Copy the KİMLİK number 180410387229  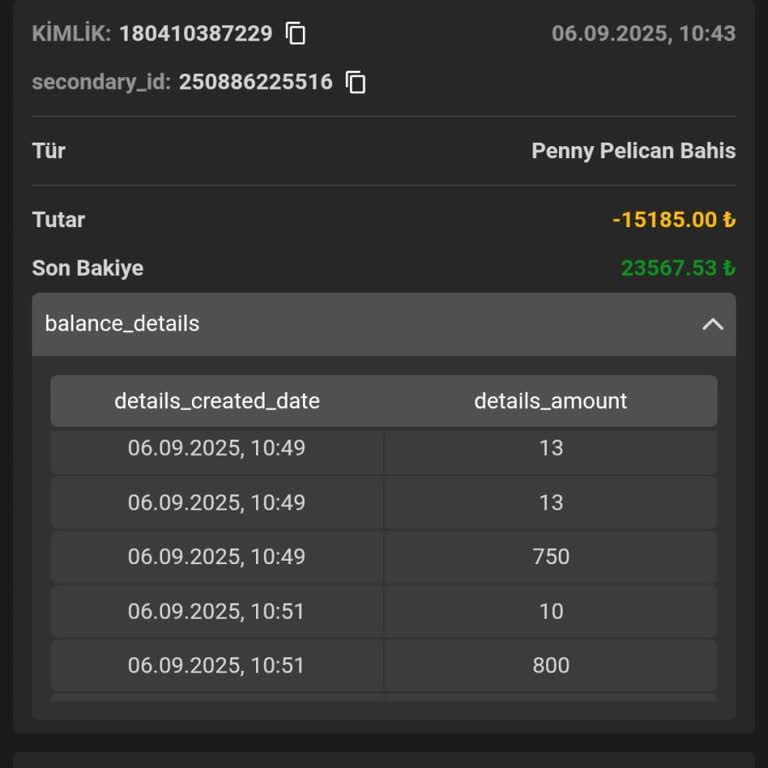pyautogui.click(x=295, y=34)
